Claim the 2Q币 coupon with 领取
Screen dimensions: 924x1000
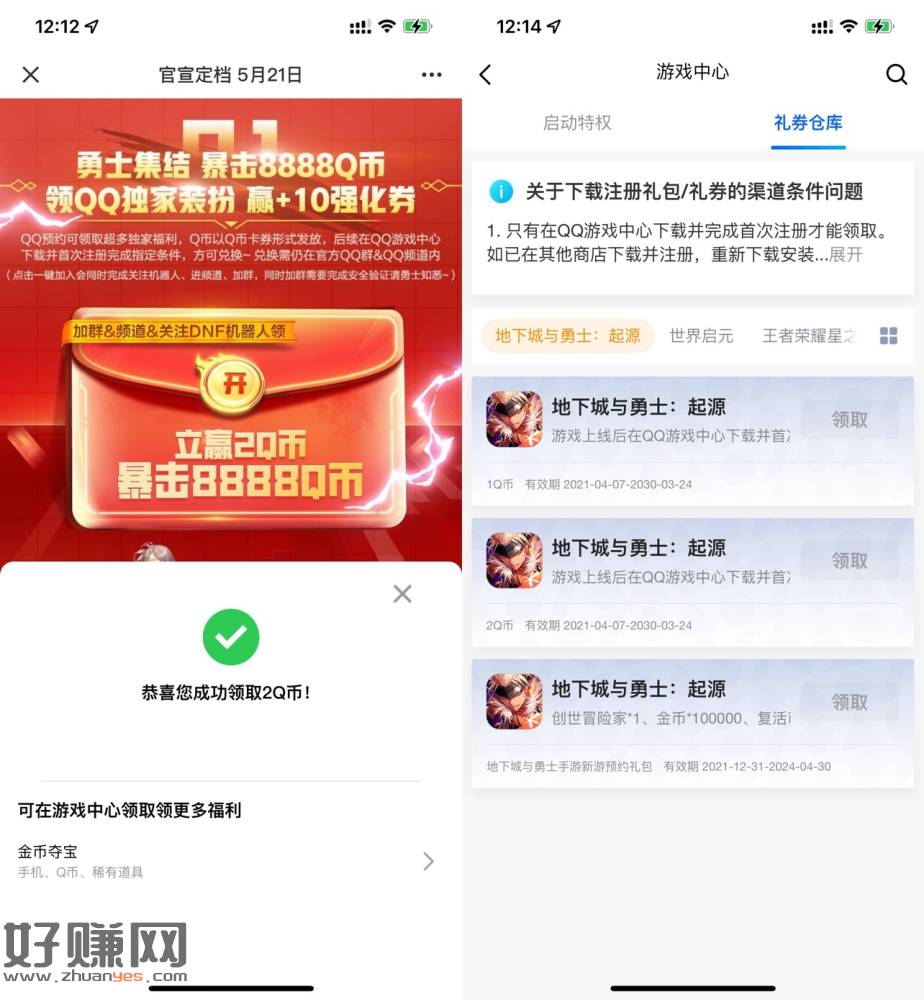click(850, 561)
